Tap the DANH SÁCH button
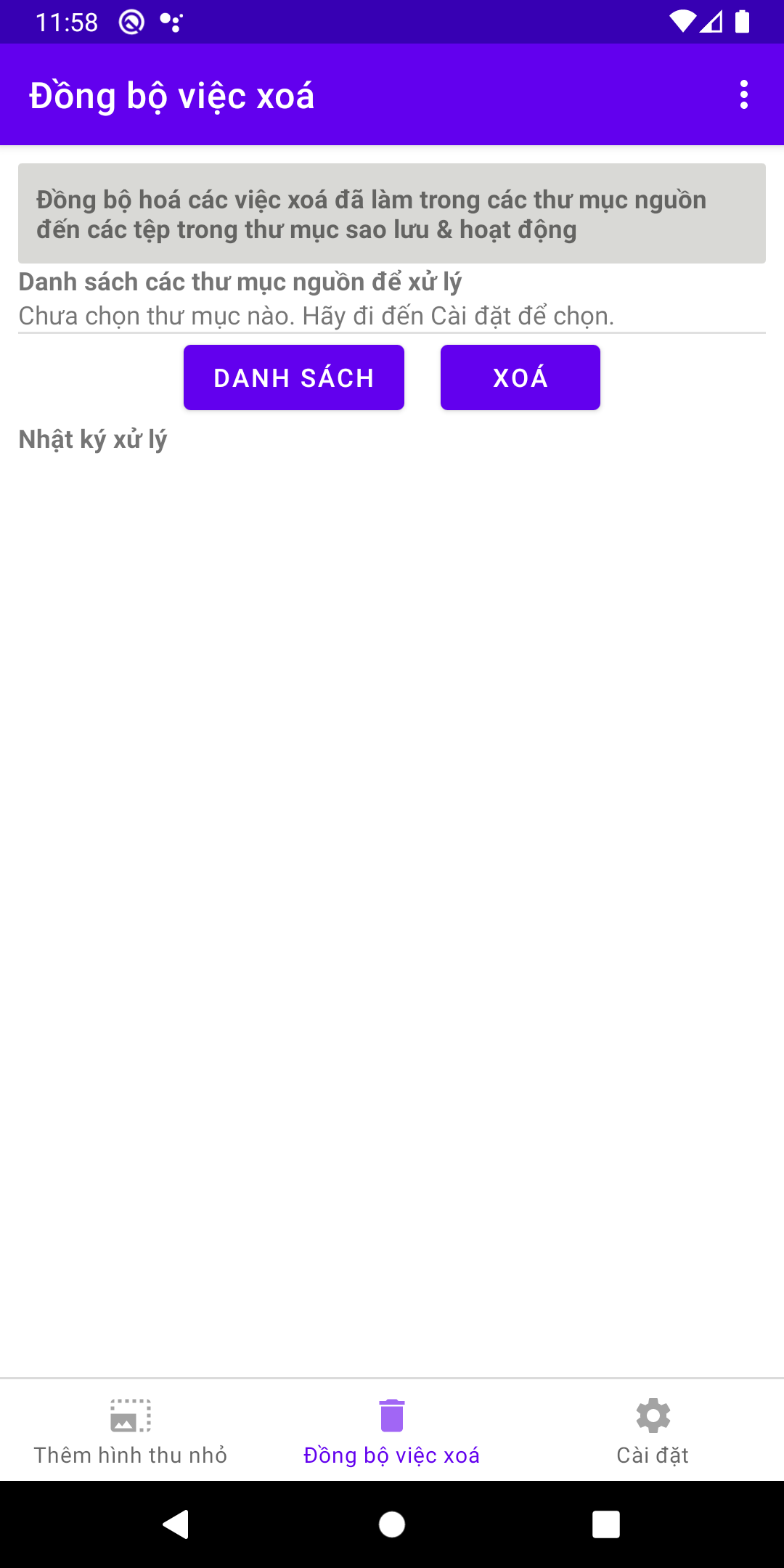Screen dimensions: 784x1568 tap(293, 377)
